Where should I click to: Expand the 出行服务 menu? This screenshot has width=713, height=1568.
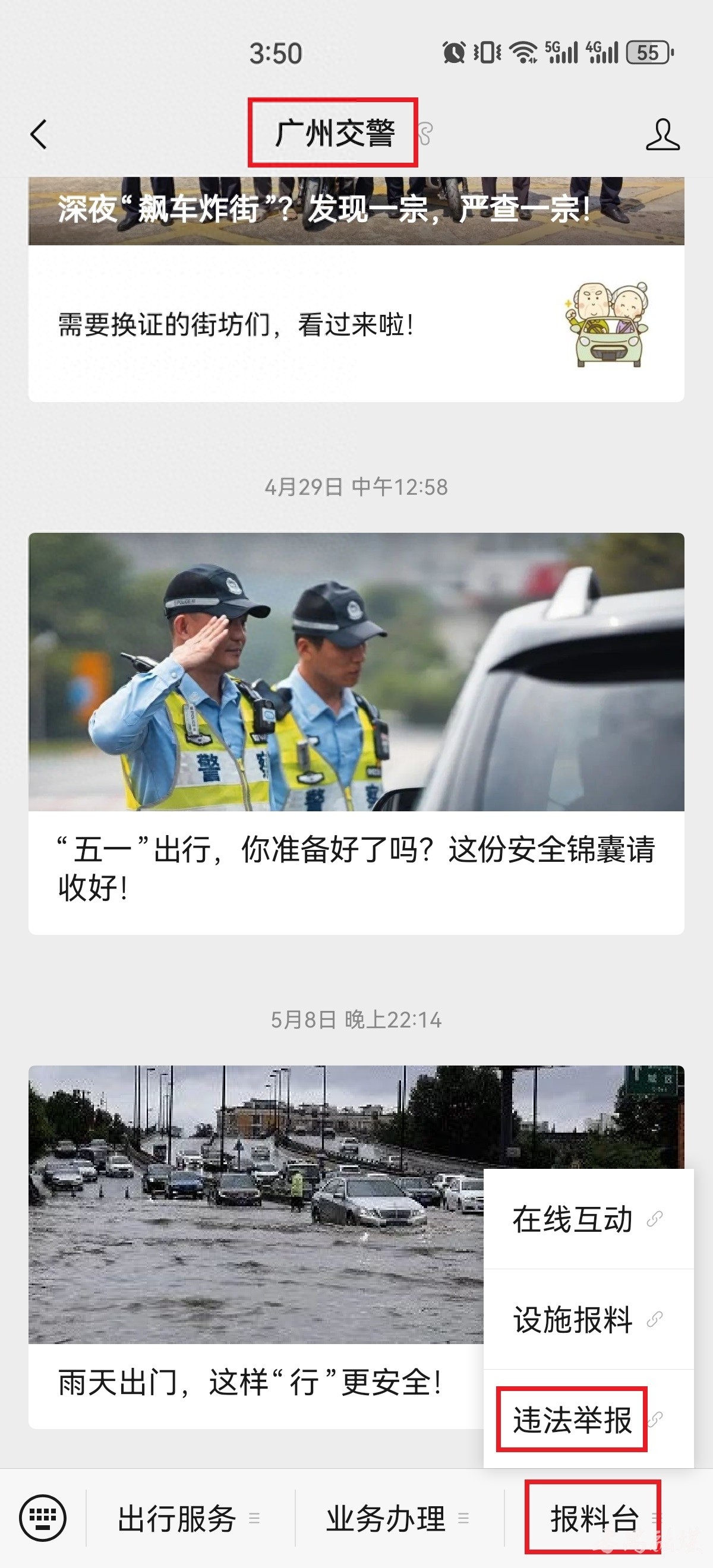178,1518
